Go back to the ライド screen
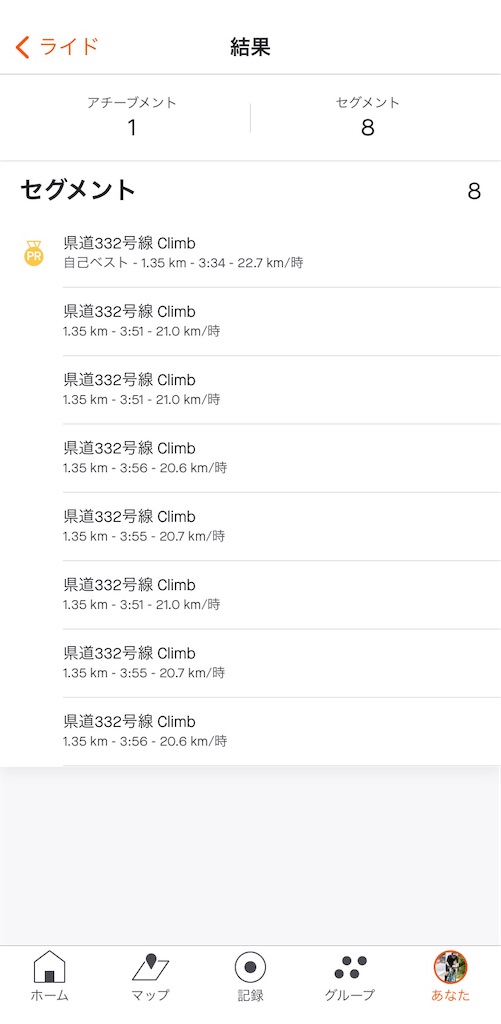Screen dimensions: 501x1024 (57, 47)
